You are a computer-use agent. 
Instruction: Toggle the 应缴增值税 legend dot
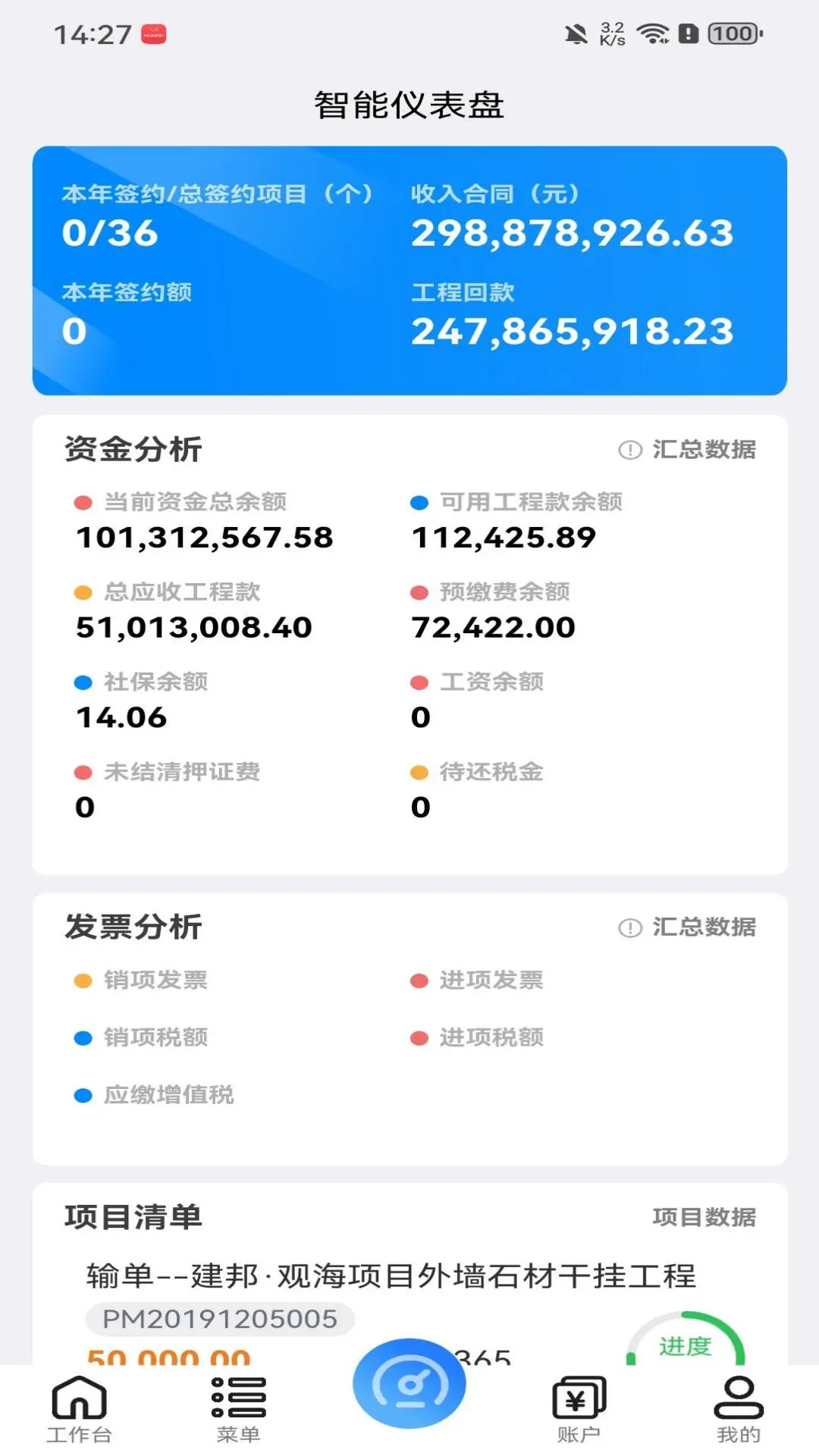coord(85,1094)
